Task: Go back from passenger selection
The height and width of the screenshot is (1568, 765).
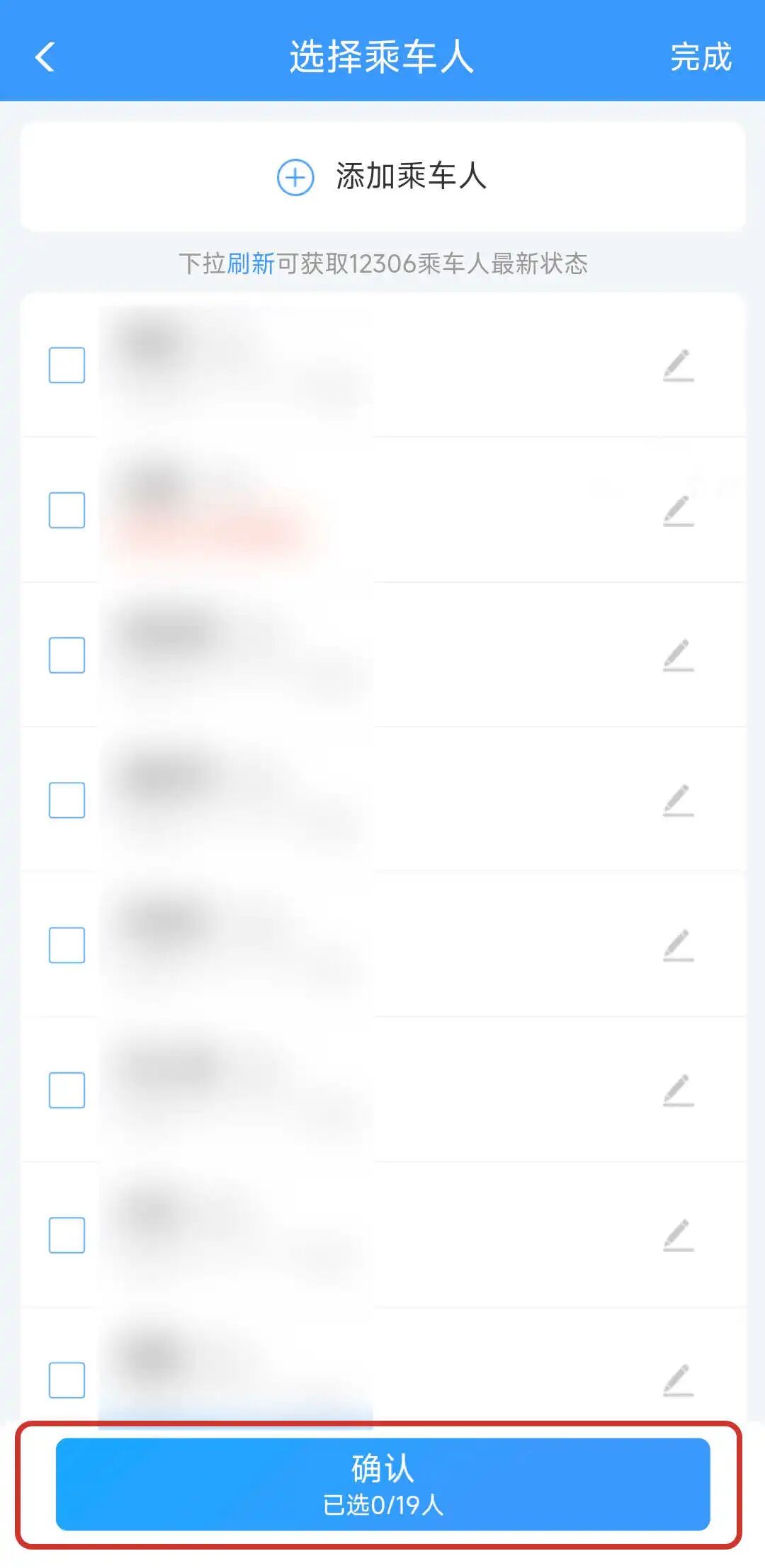Action: tap(45, 57)
